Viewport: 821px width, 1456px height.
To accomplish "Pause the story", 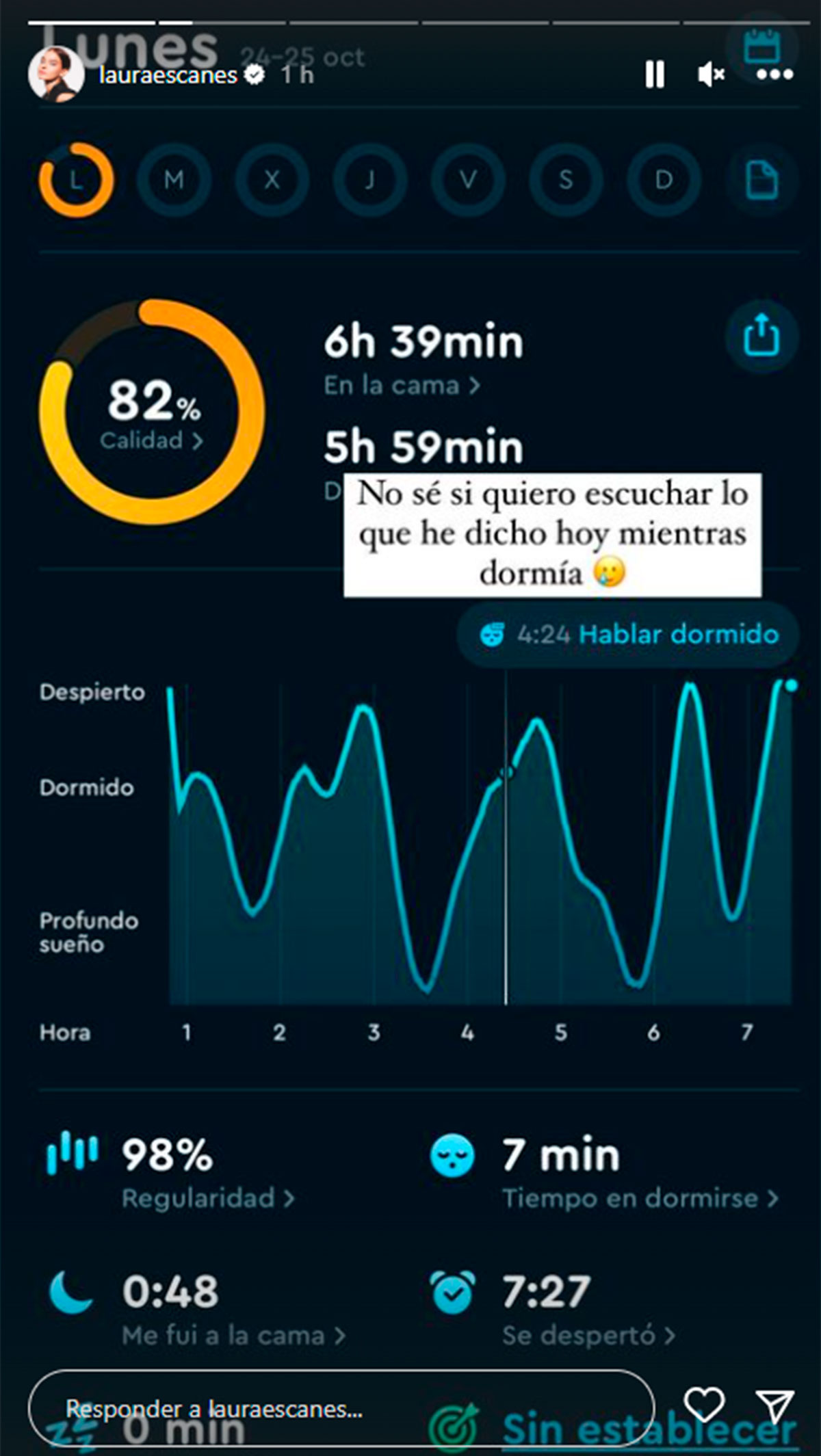I will [x=655, y=74].
